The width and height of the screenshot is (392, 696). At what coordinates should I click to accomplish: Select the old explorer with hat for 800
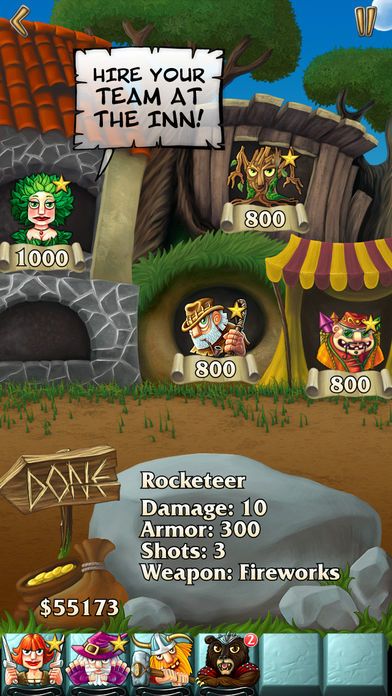(215, 340)
